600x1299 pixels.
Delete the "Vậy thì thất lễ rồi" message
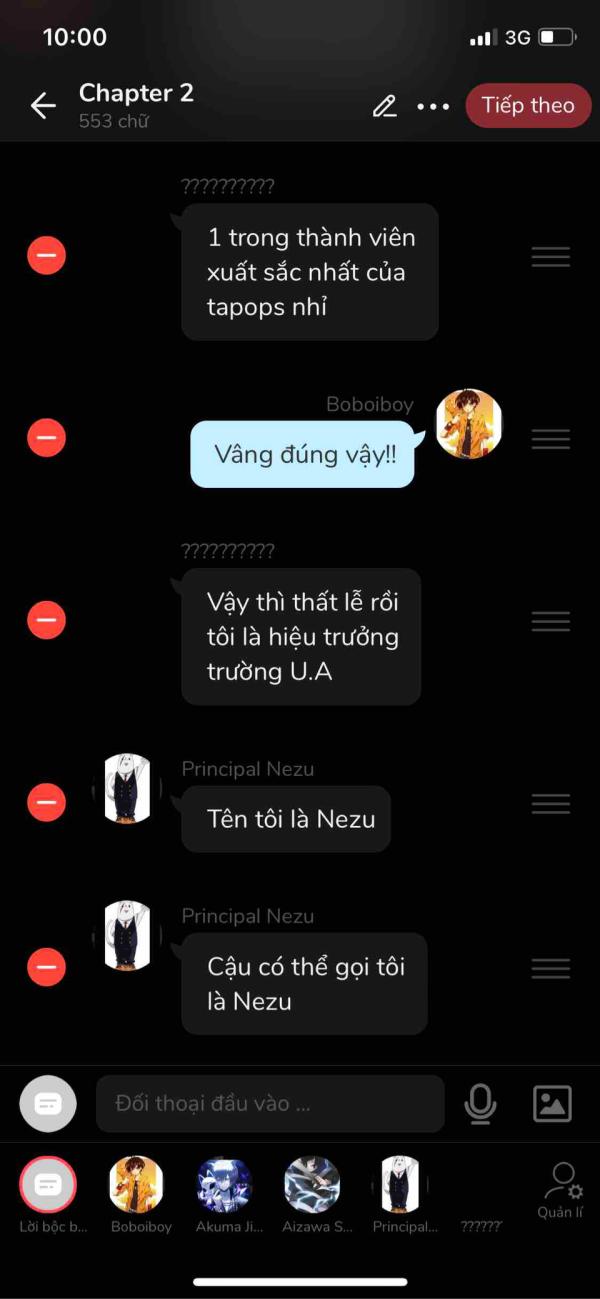click(46, 620)
